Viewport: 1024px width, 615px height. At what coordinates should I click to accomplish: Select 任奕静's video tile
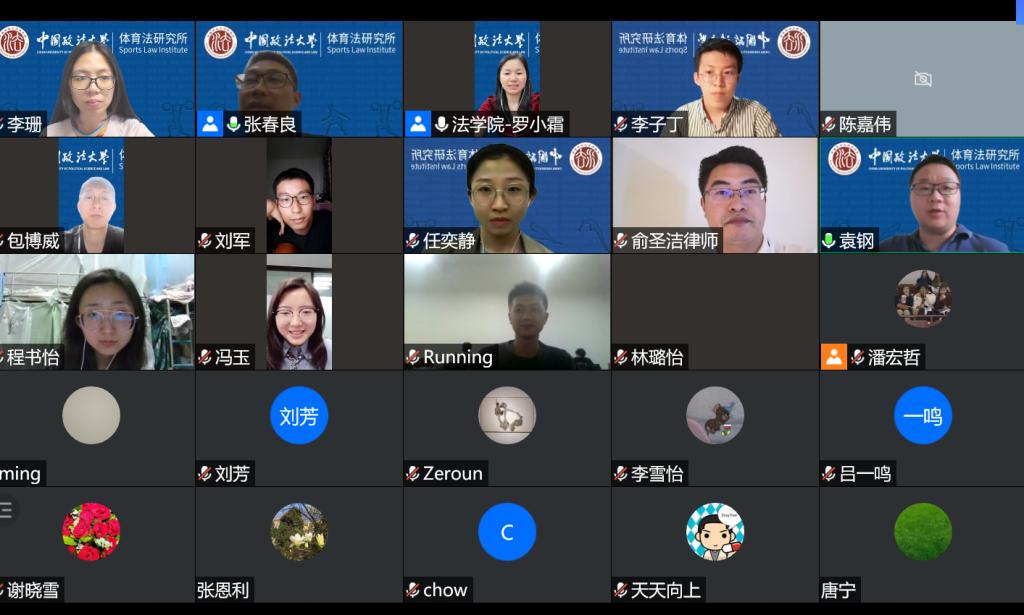click(x=507, y=195)
